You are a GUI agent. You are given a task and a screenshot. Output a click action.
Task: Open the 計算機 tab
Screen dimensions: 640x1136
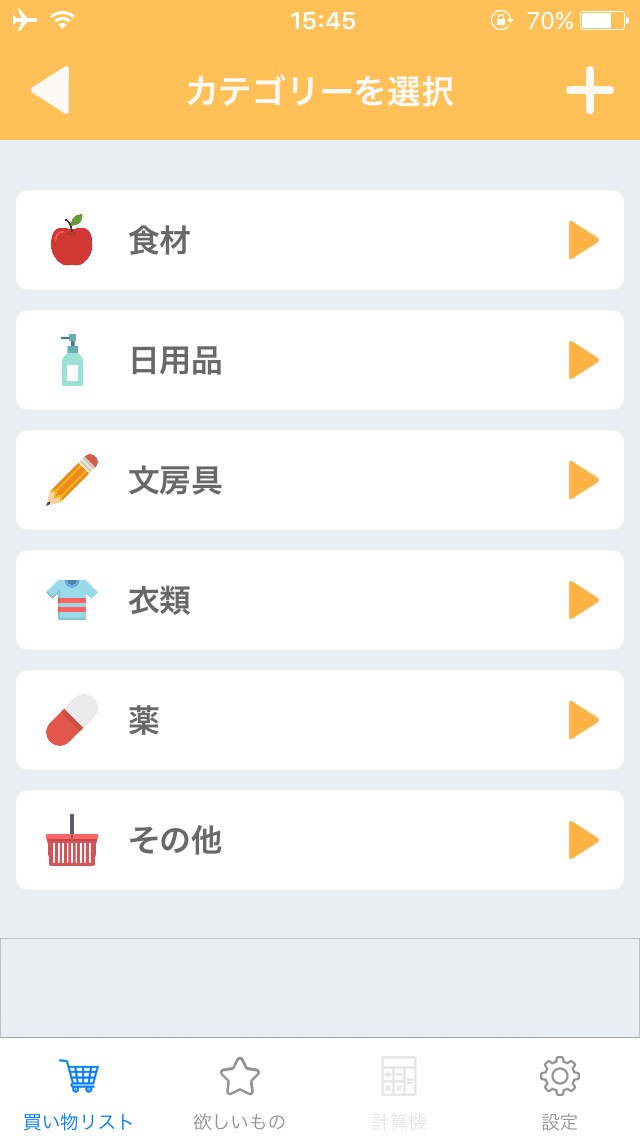pos(399,1091)
